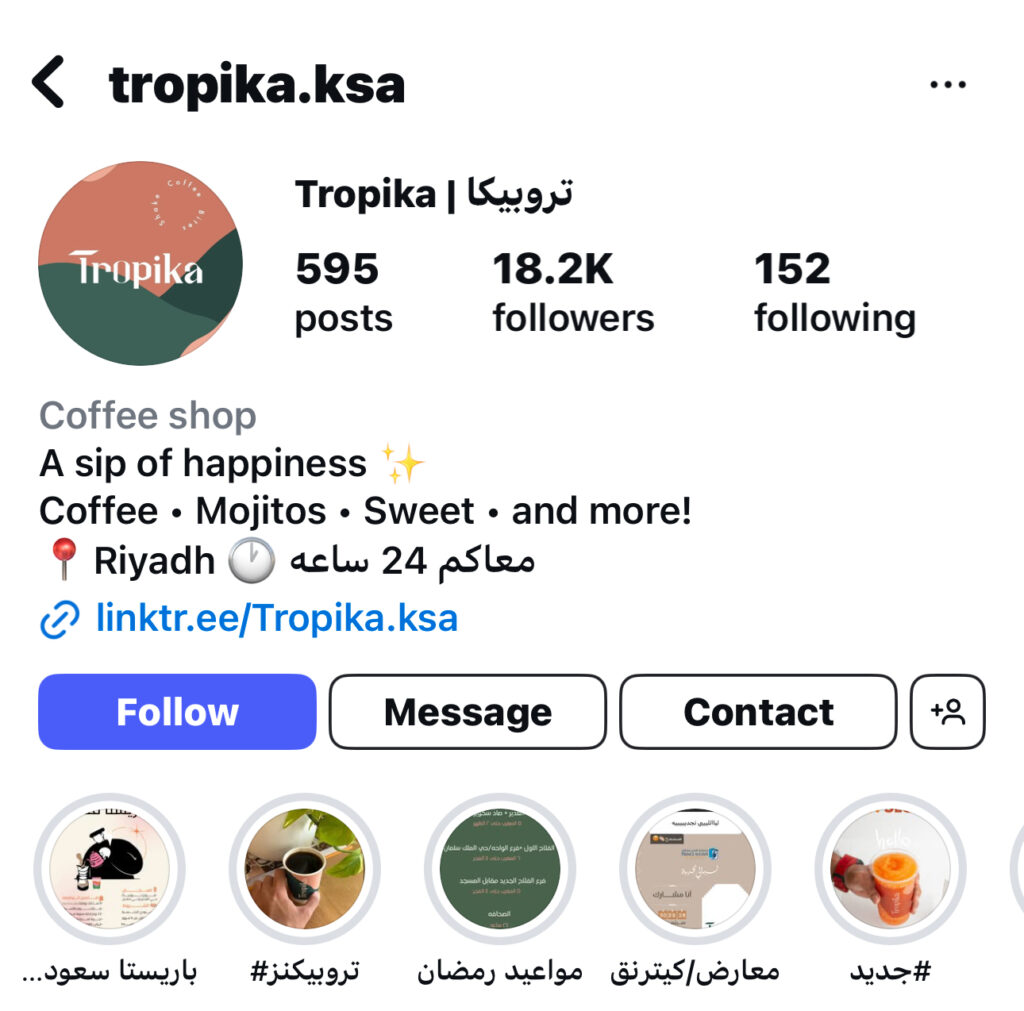Open the باريستا سعود story highlight

(109, 869)
